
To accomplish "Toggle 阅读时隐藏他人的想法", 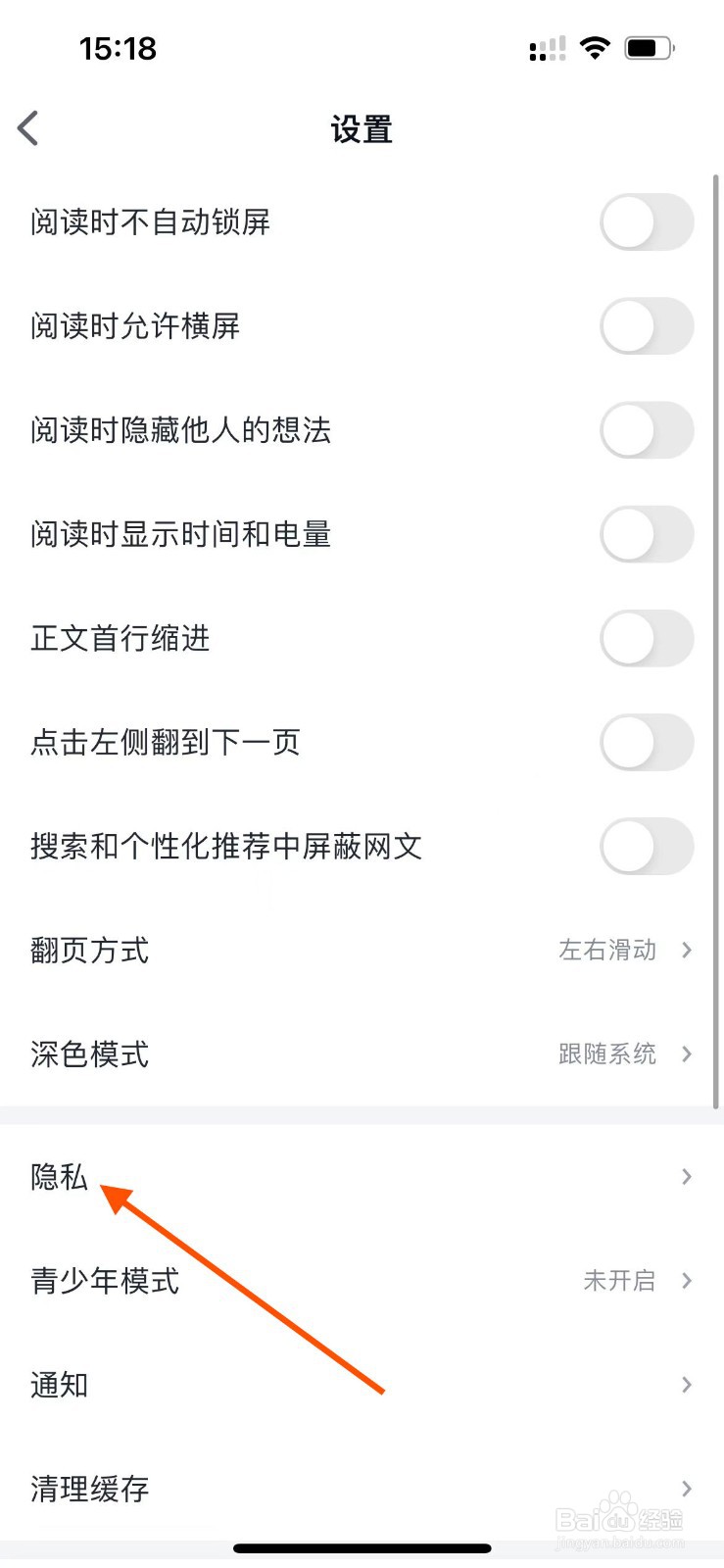I will (x=647, y=429).
